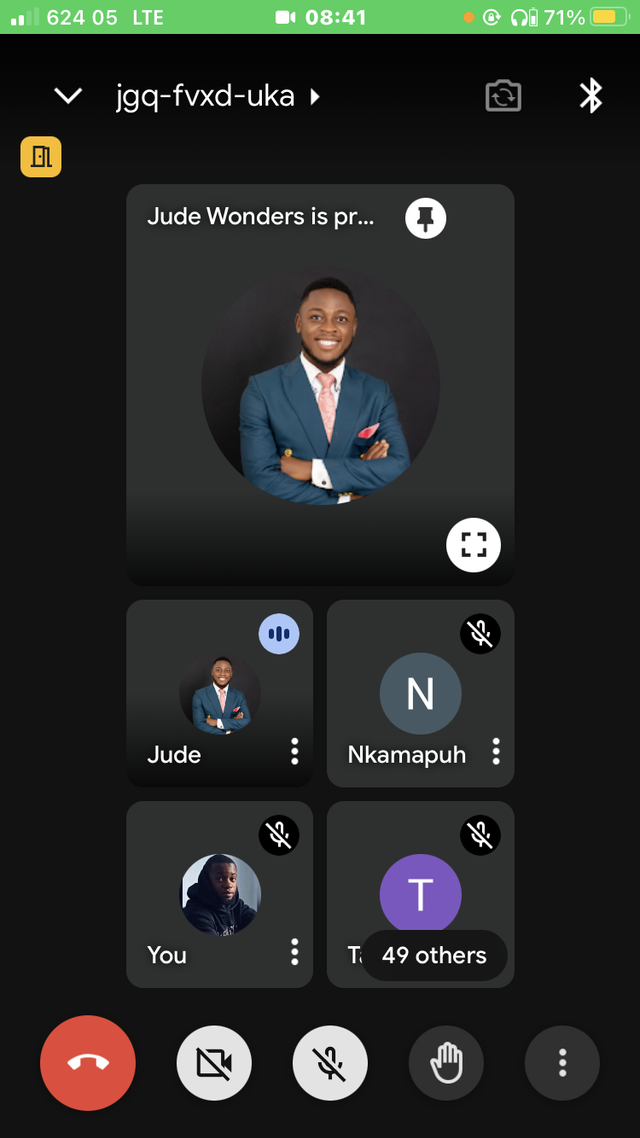Turn your camera on
This screenshot has width=640, height=1138.
pyautogui.click(x=214, y=1063)
